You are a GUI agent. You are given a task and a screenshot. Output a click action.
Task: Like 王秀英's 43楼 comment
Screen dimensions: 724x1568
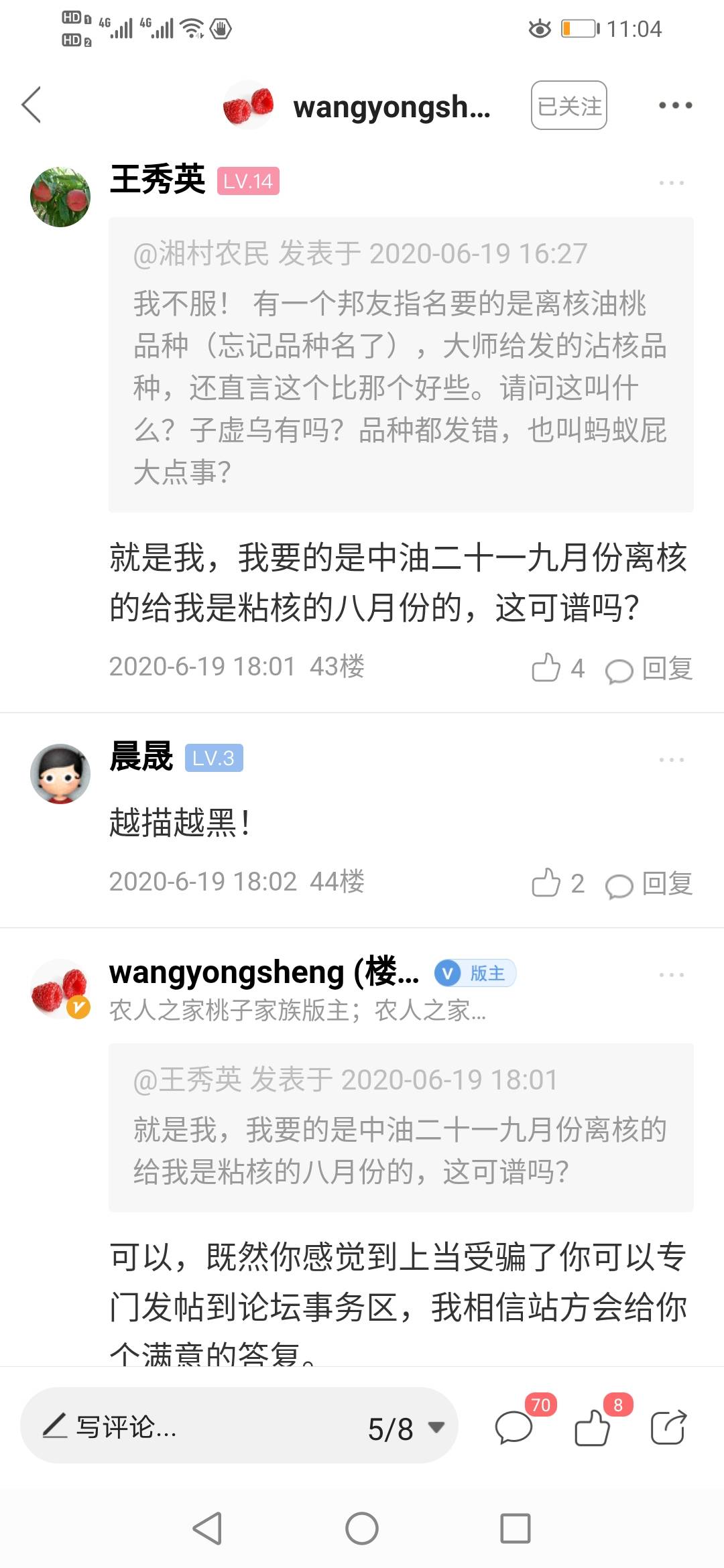(558, 667)
